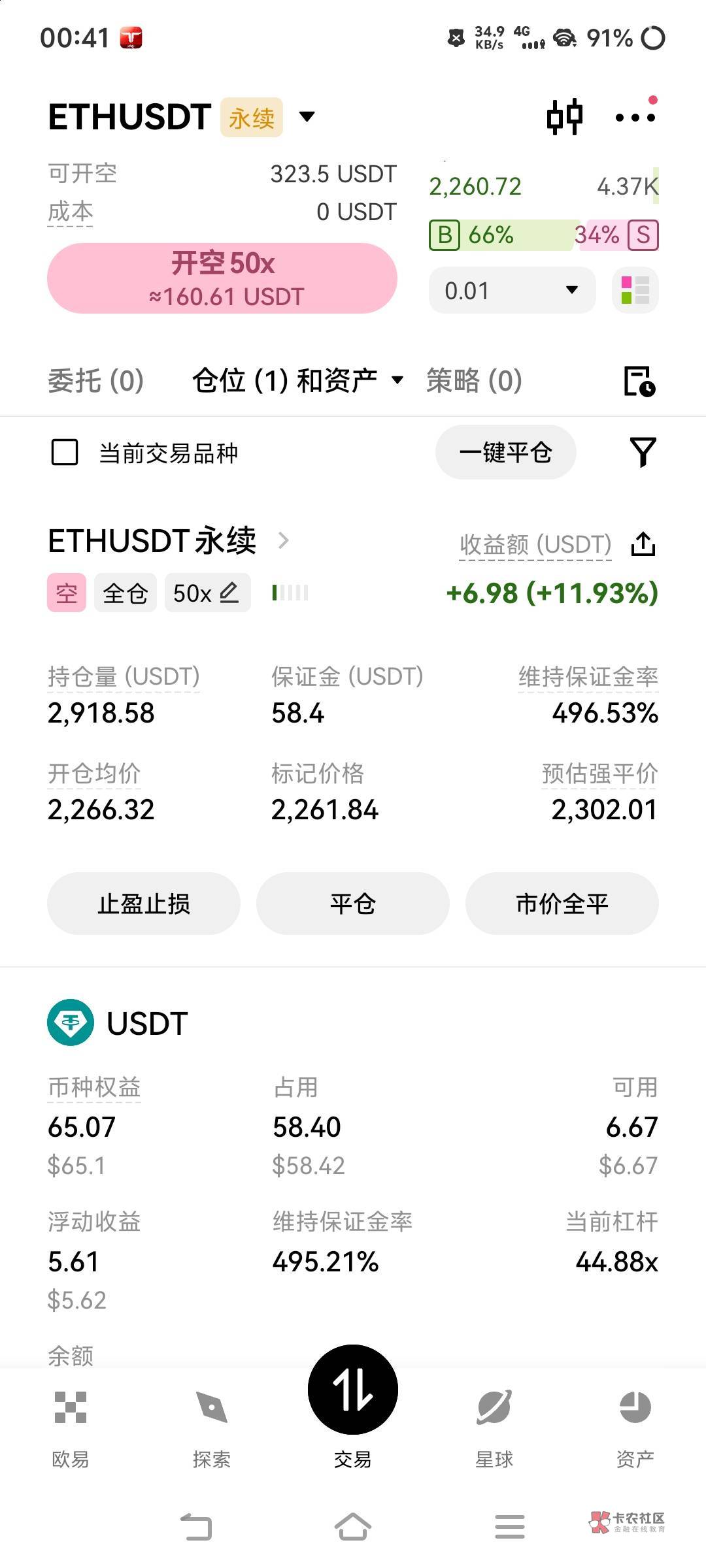706x1568 pixels.
Task: Return to the system home screen
Action: [353, 1527]
